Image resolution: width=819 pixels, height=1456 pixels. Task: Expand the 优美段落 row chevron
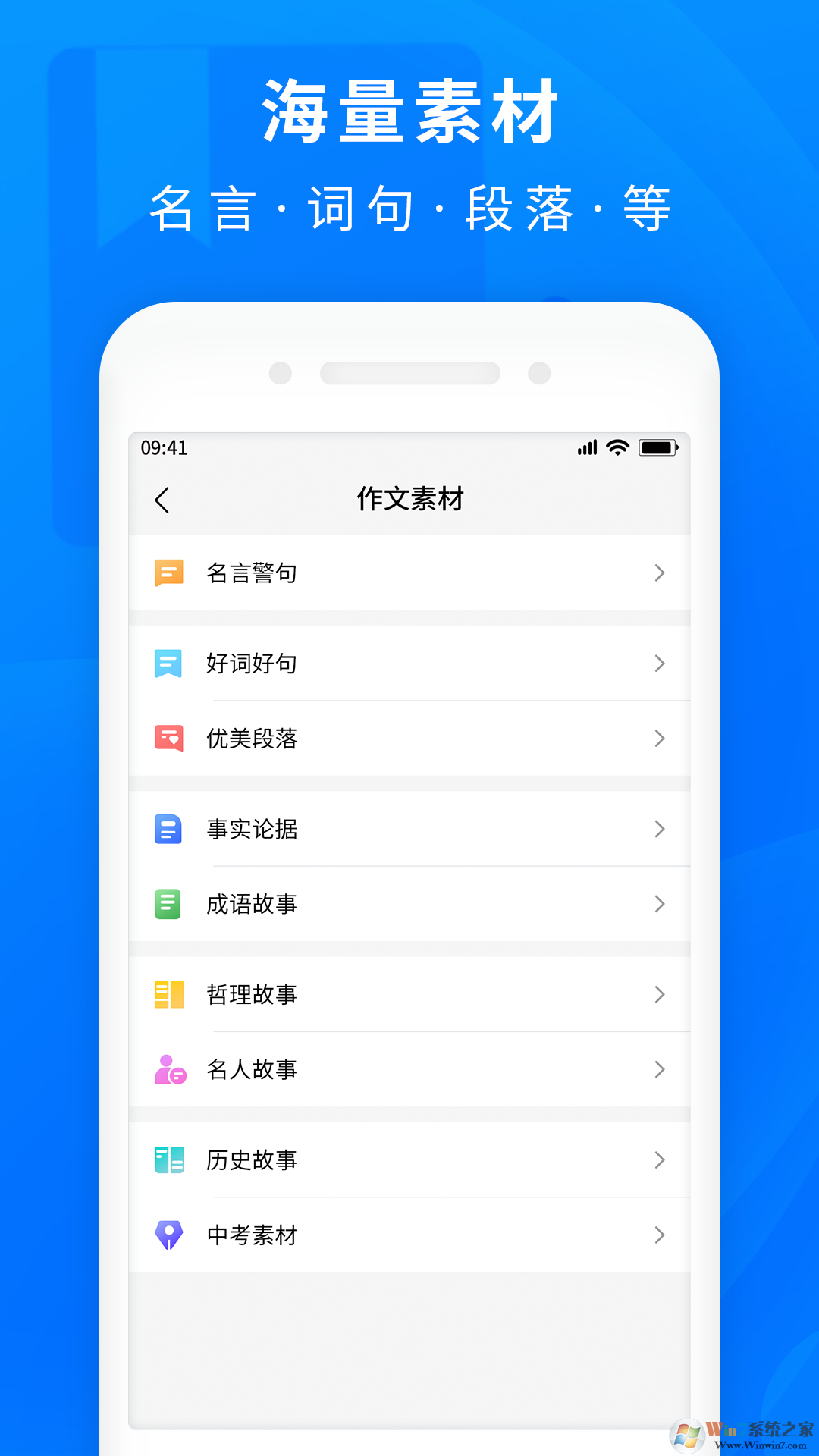(660, 739)
